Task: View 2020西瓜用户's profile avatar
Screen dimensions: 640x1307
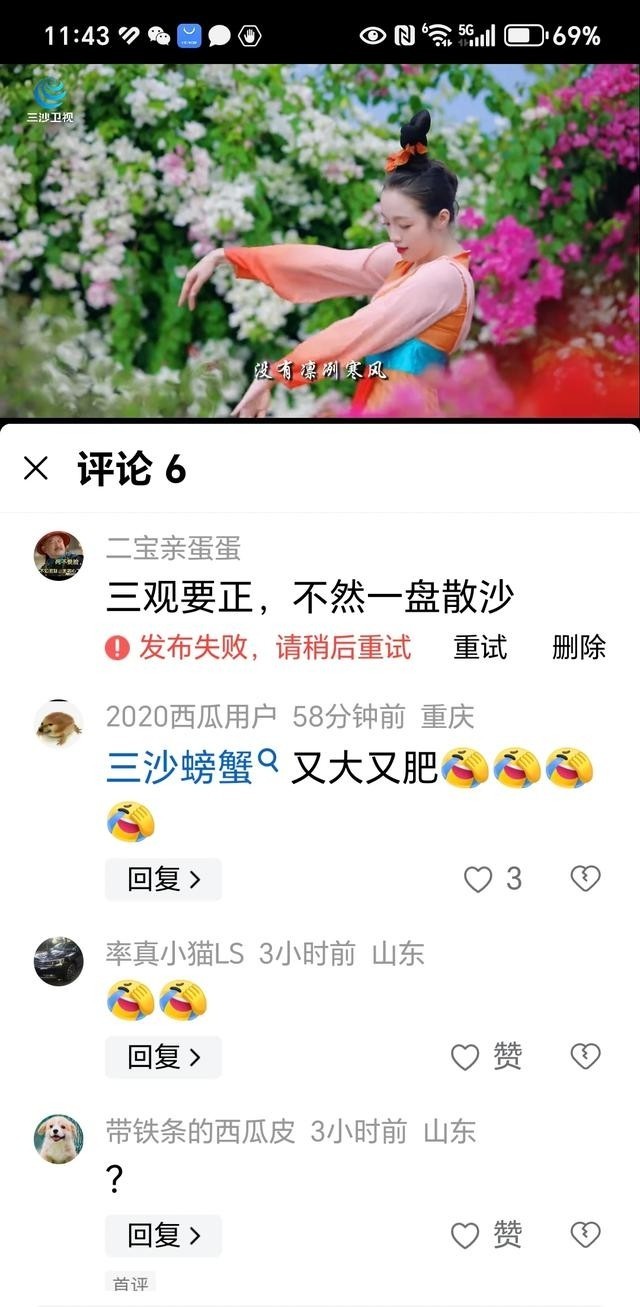Action: [x=59, y=725]
